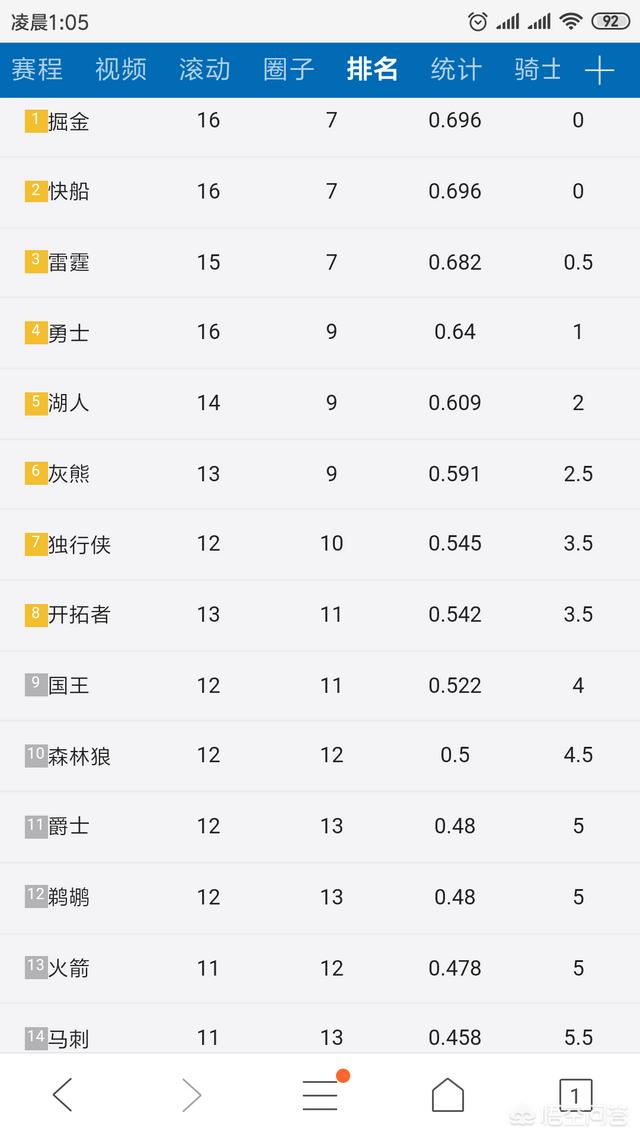640x1138 pixels.
Task: Go to the 滚动 tab
Action: [205, 69]
